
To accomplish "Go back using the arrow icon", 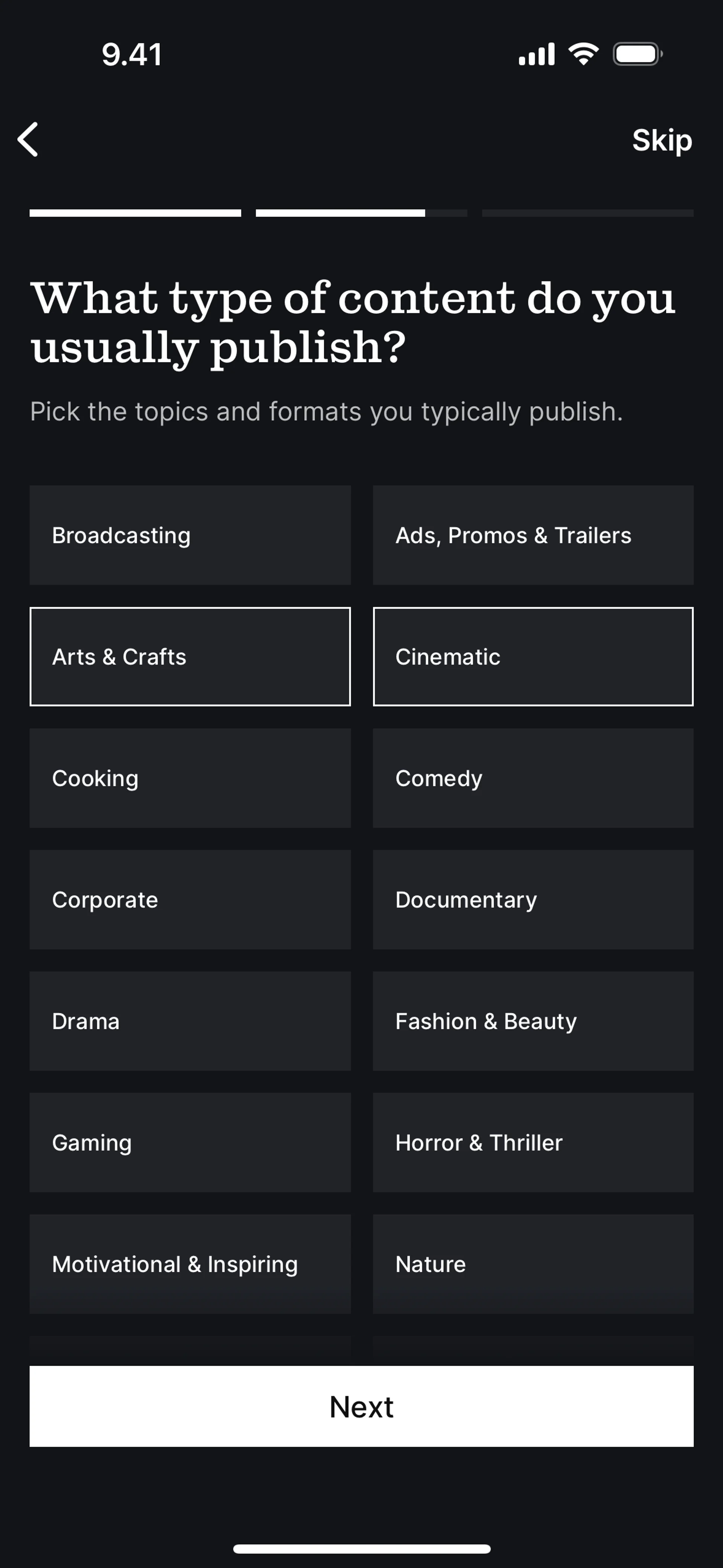I will [28, 139].
